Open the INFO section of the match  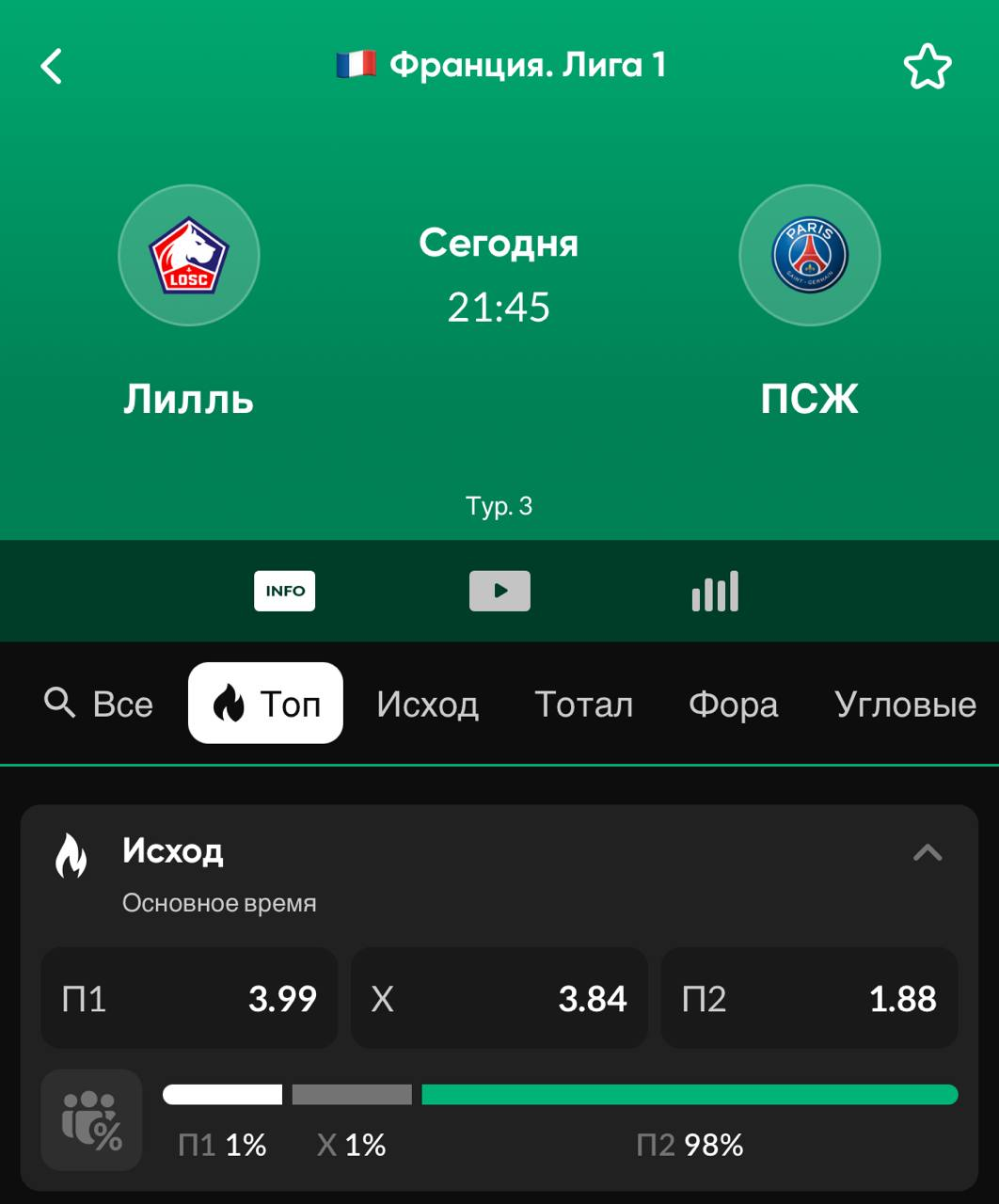point(284,591)
